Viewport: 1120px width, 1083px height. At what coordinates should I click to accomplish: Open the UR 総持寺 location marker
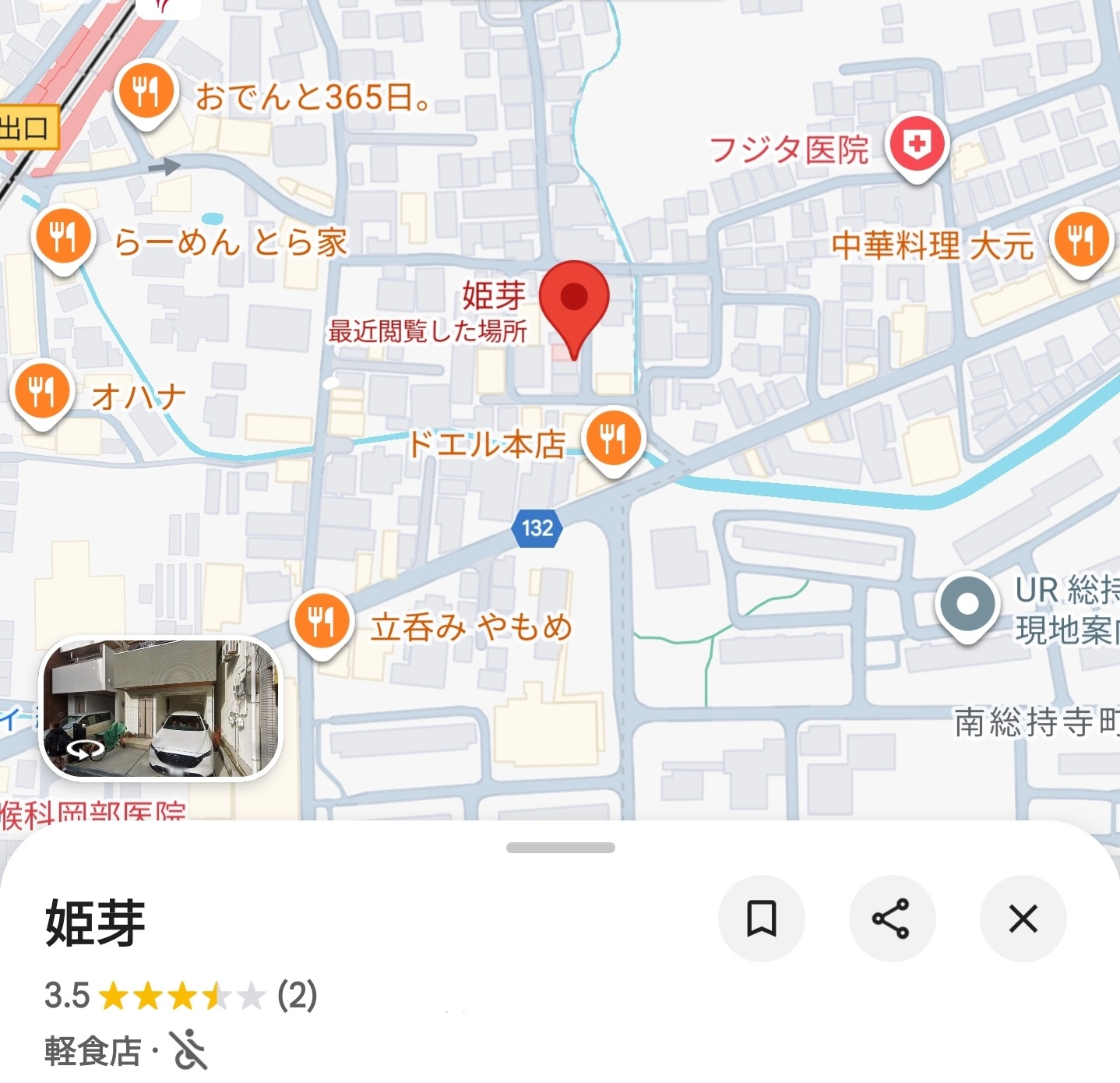967,605
